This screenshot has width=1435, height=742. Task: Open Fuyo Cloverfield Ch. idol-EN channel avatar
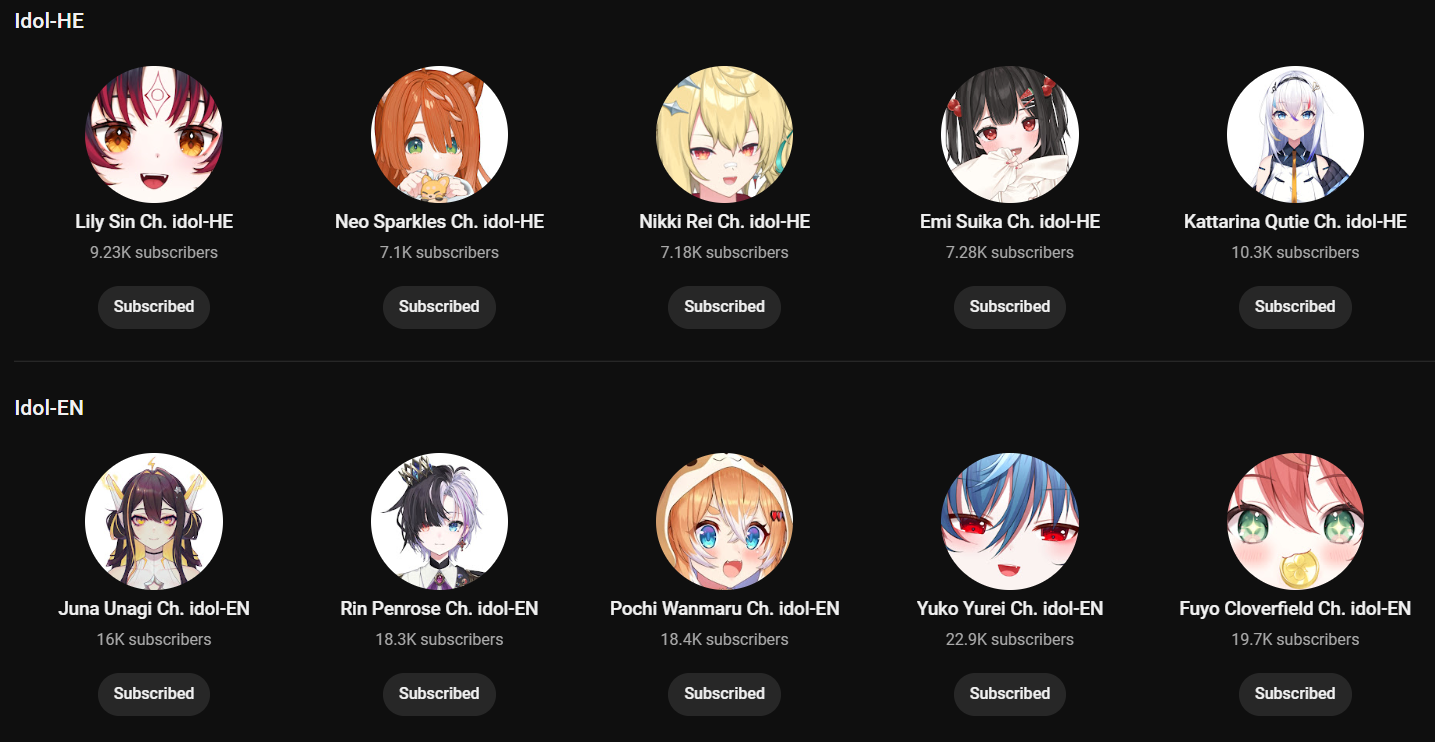tap(1295, 521)
